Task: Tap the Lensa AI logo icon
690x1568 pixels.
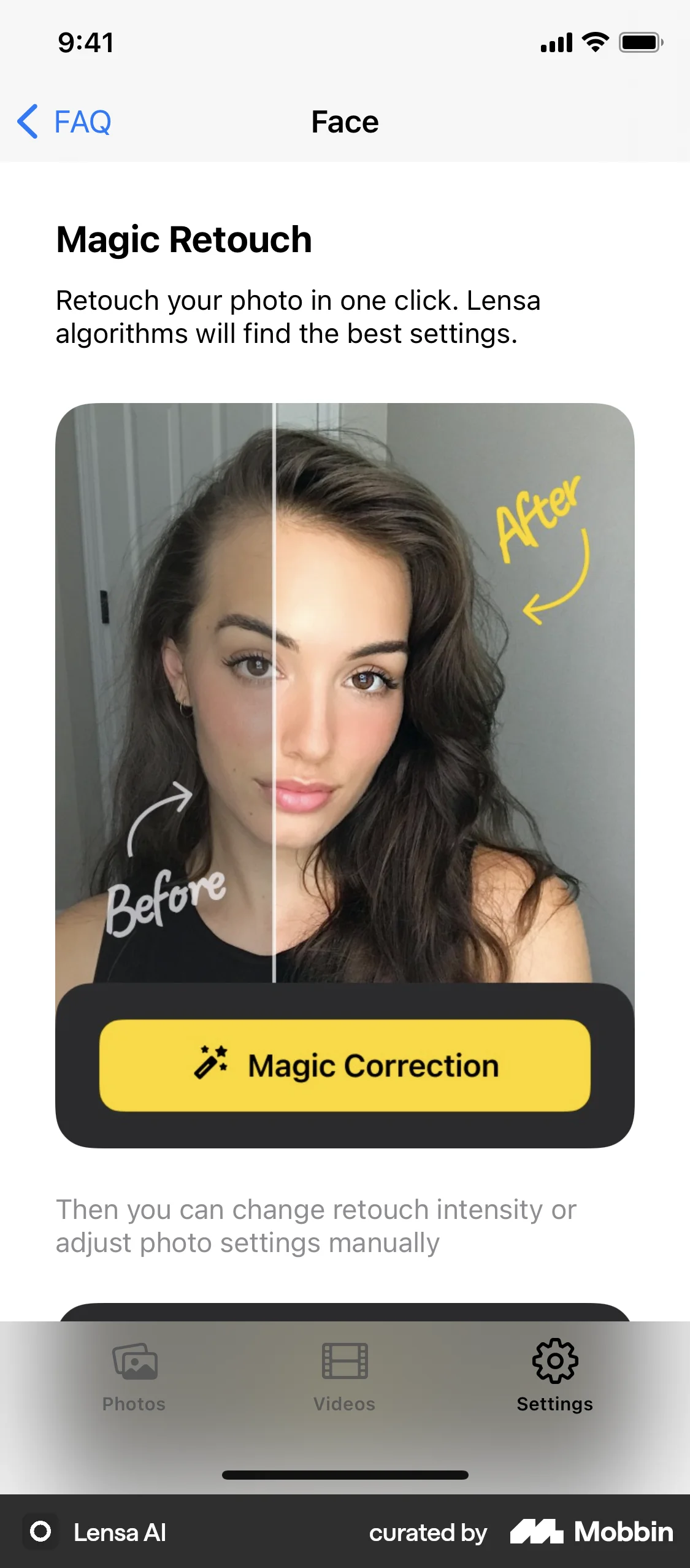Action: click(40, 1532)
